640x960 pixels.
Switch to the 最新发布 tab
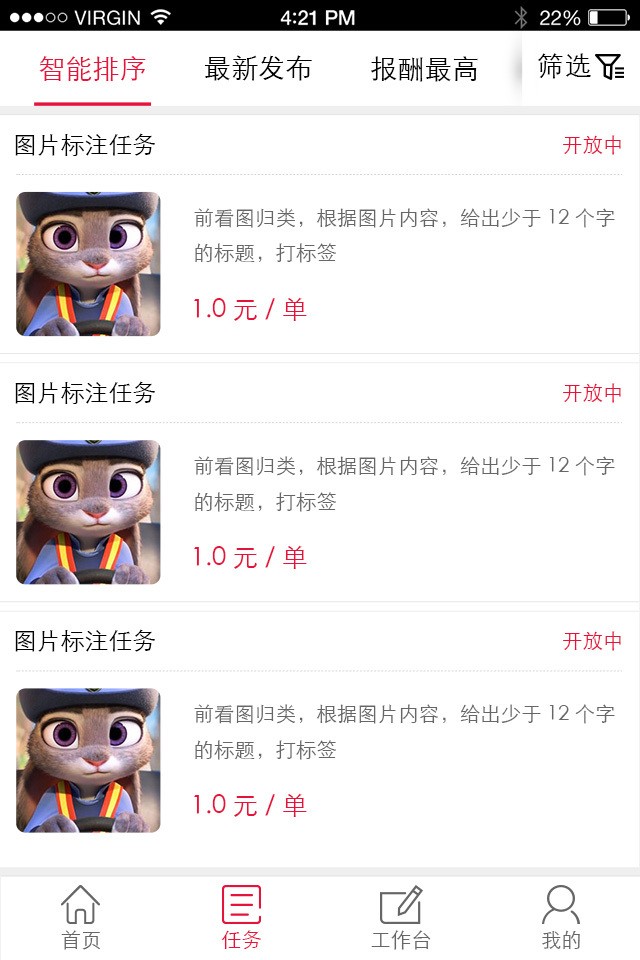coord(258,69)
